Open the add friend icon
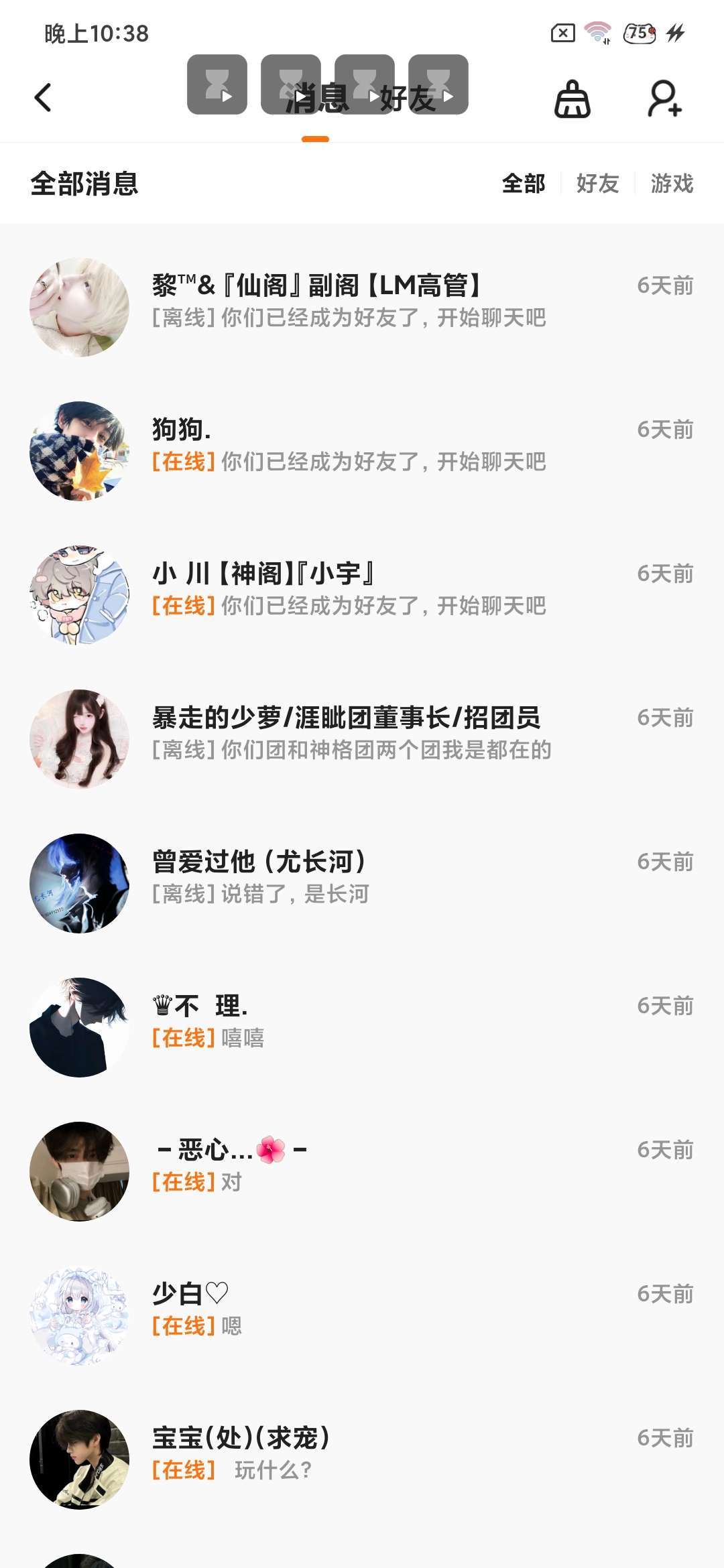Viewport: 724px width, 1568px height. 664,99
